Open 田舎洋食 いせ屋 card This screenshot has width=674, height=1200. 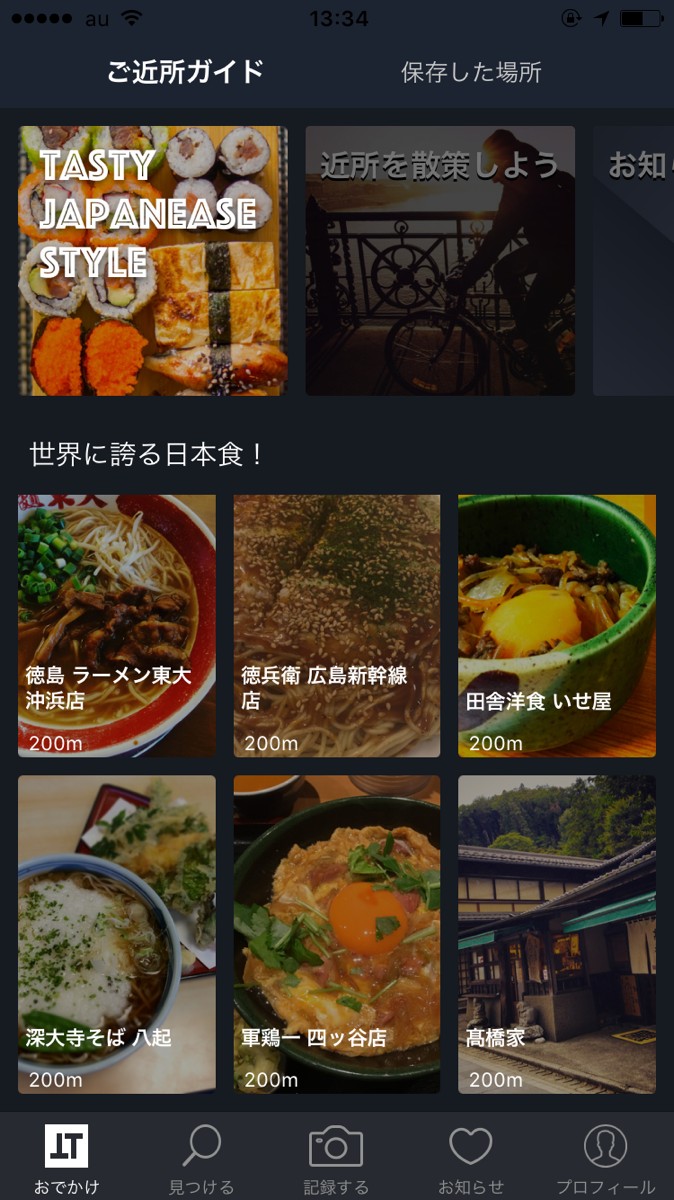tap(557, 626)
